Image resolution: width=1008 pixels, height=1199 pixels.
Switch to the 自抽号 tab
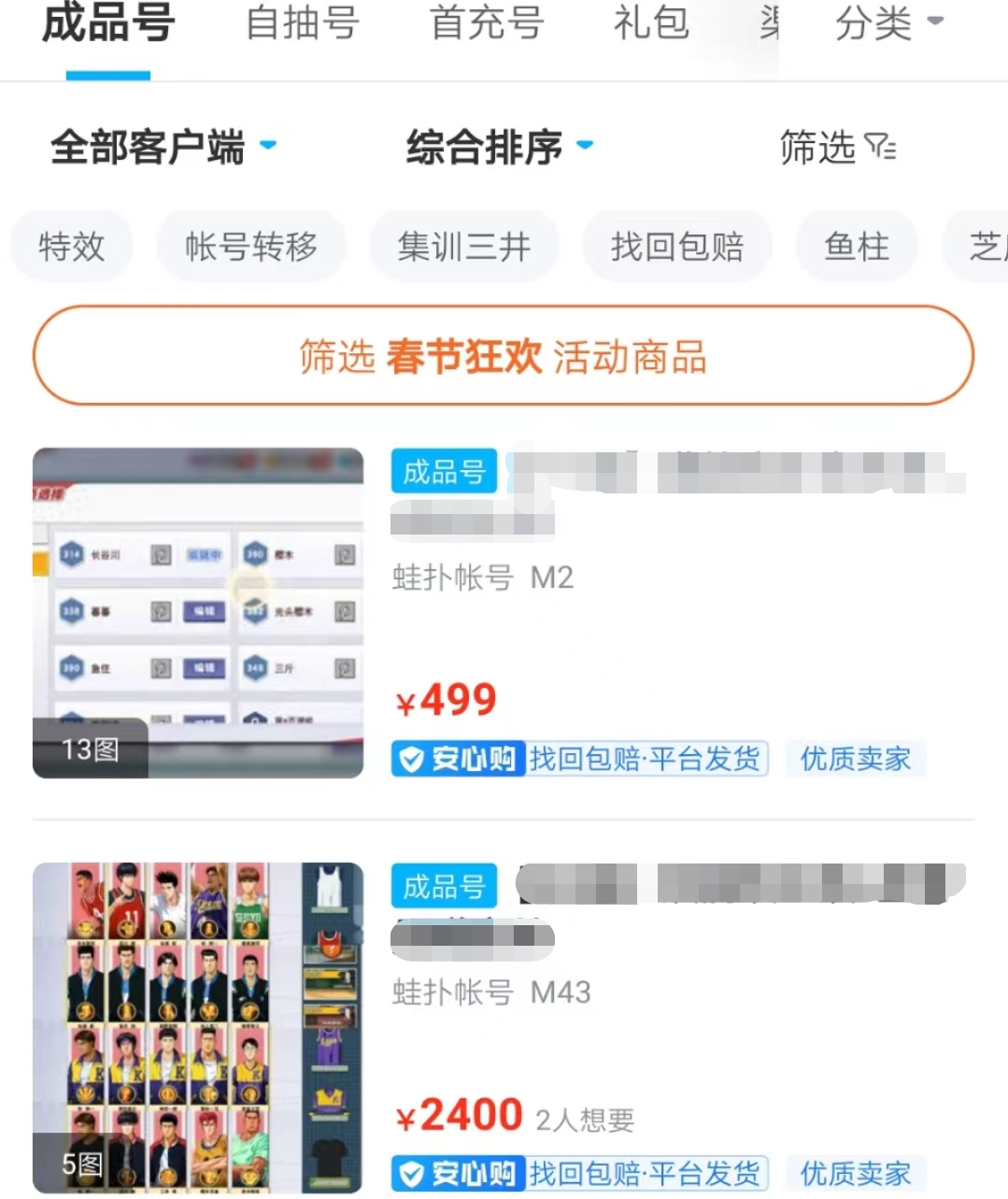pos(302,24)
